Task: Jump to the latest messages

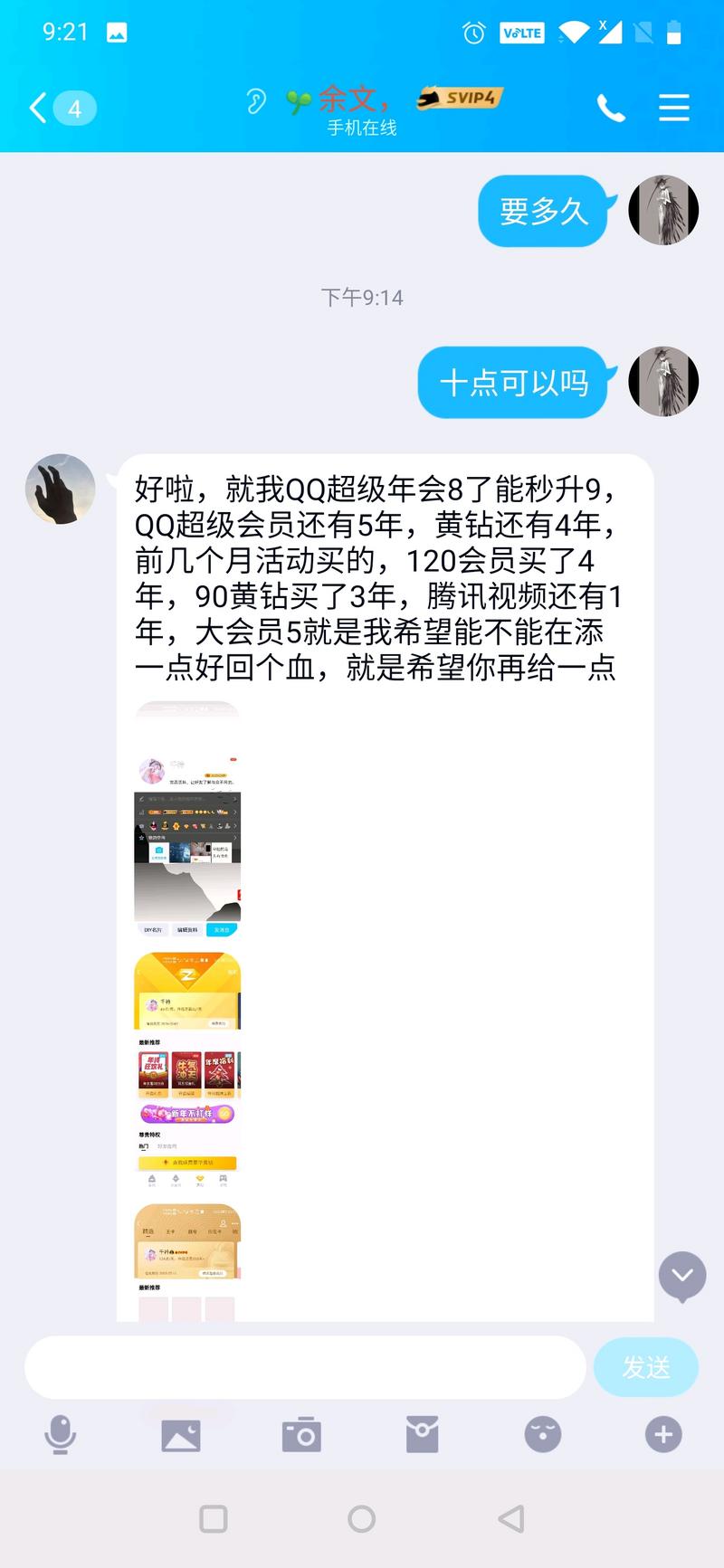Action: [682, 1276]
